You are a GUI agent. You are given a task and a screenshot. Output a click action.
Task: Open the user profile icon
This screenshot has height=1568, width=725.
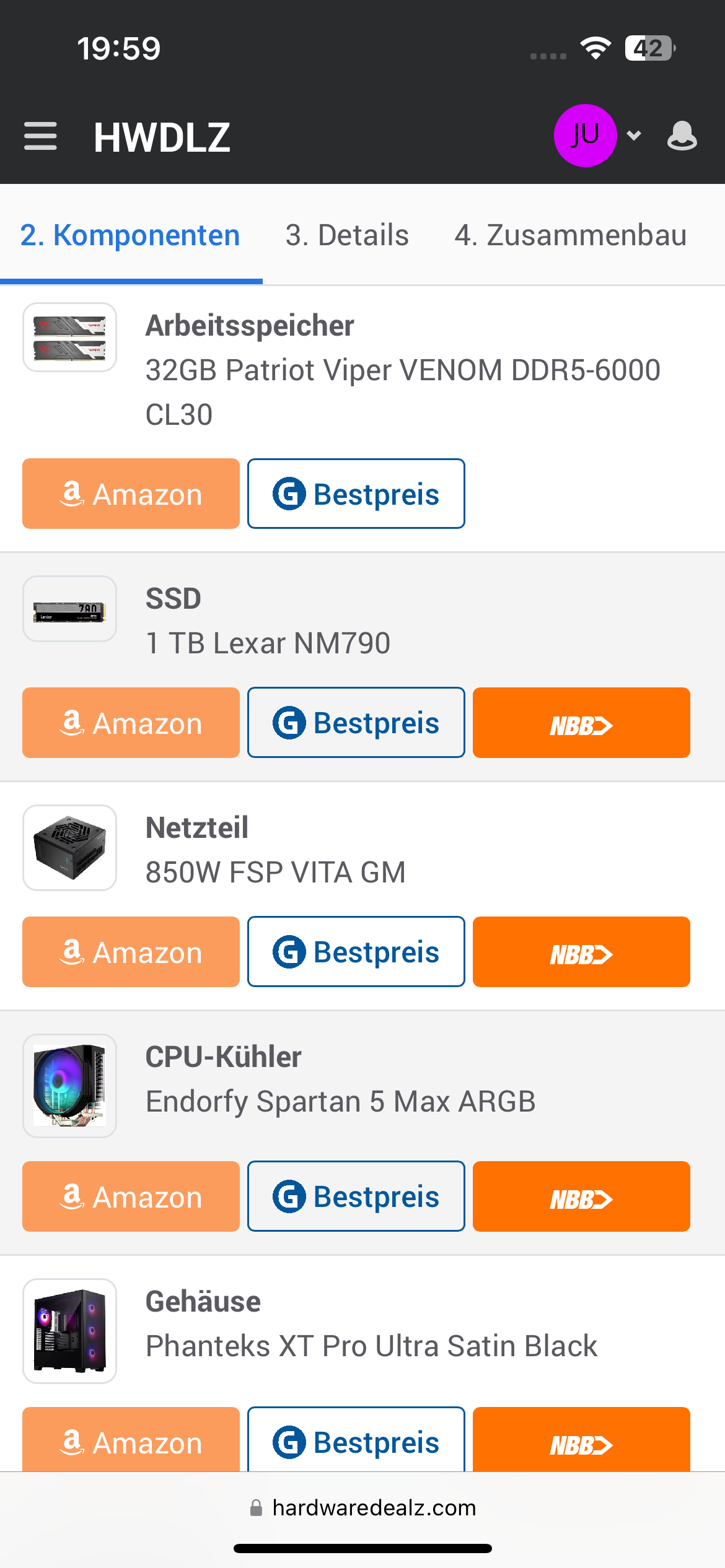point(682,136)
